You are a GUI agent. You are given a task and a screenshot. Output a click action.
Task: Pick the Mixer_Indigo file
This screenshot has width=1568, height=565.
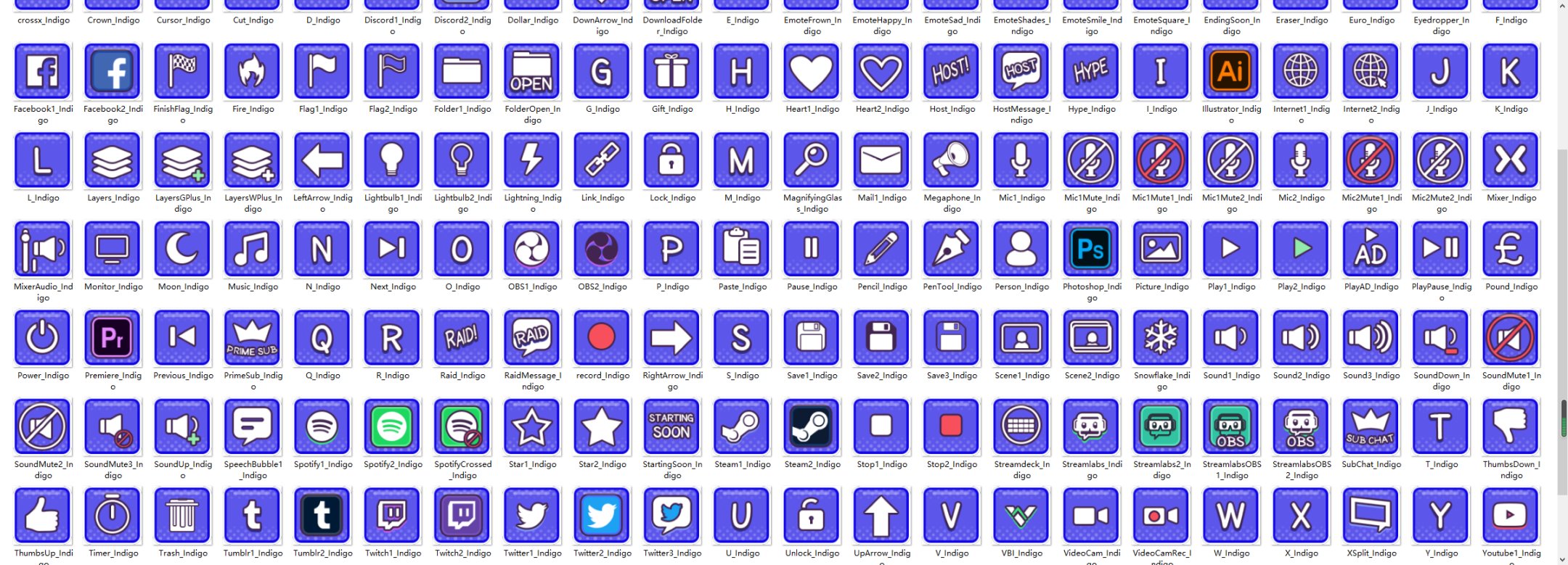click(1511, 160)
